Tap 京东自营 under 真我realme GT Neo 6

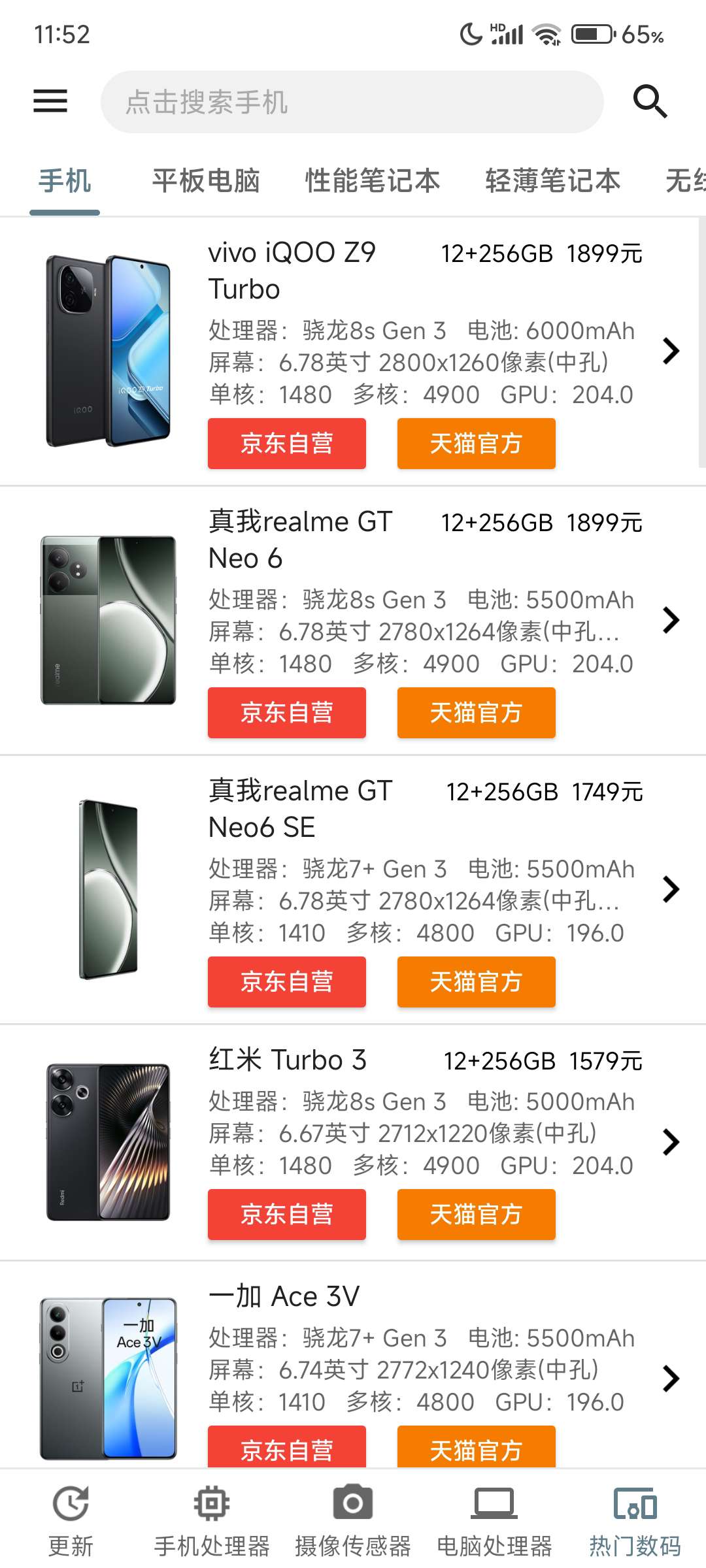coord(287,713)
